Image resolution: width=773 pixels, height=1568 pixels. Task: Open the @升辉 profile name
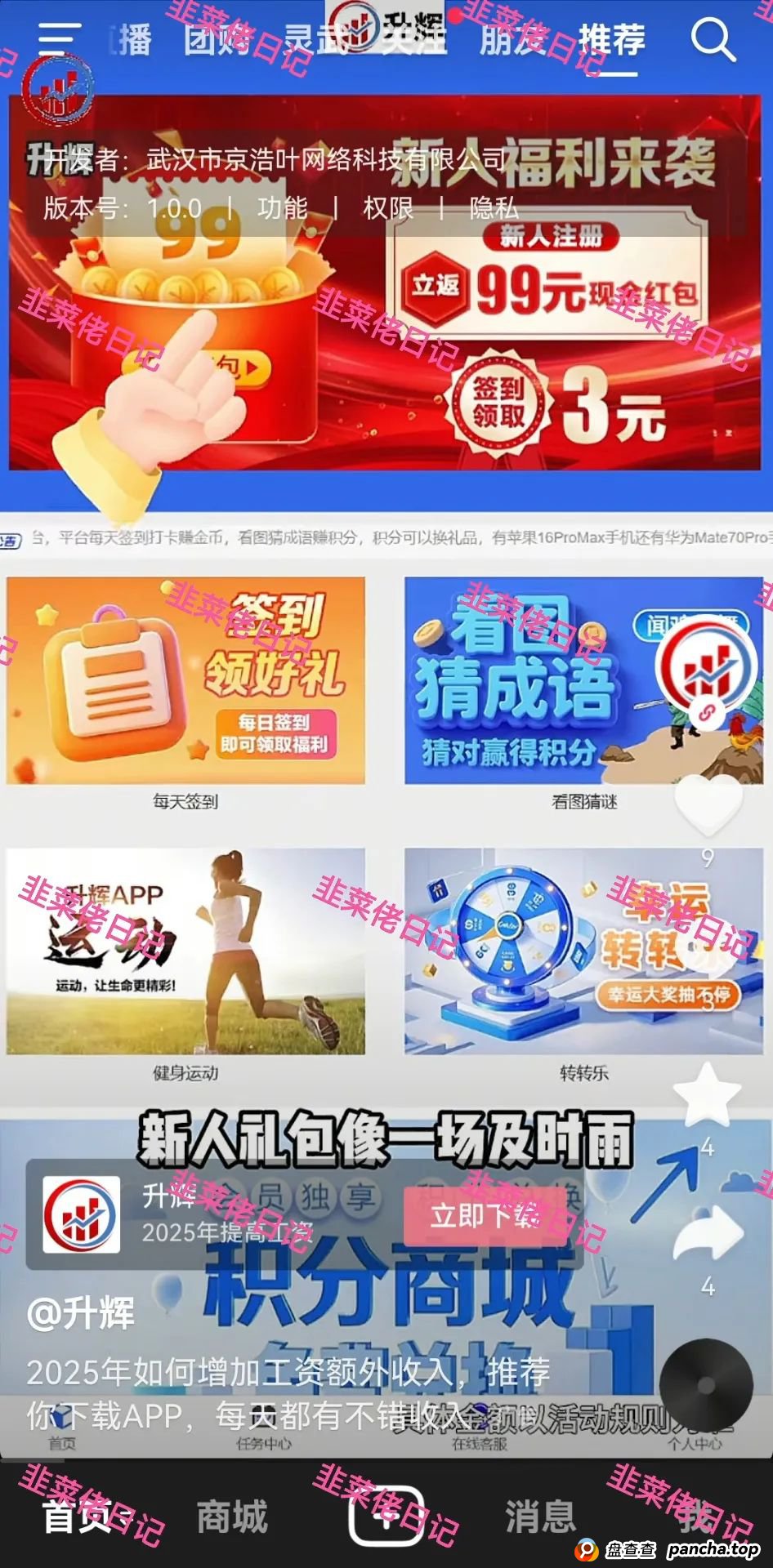pos(80,1314)
